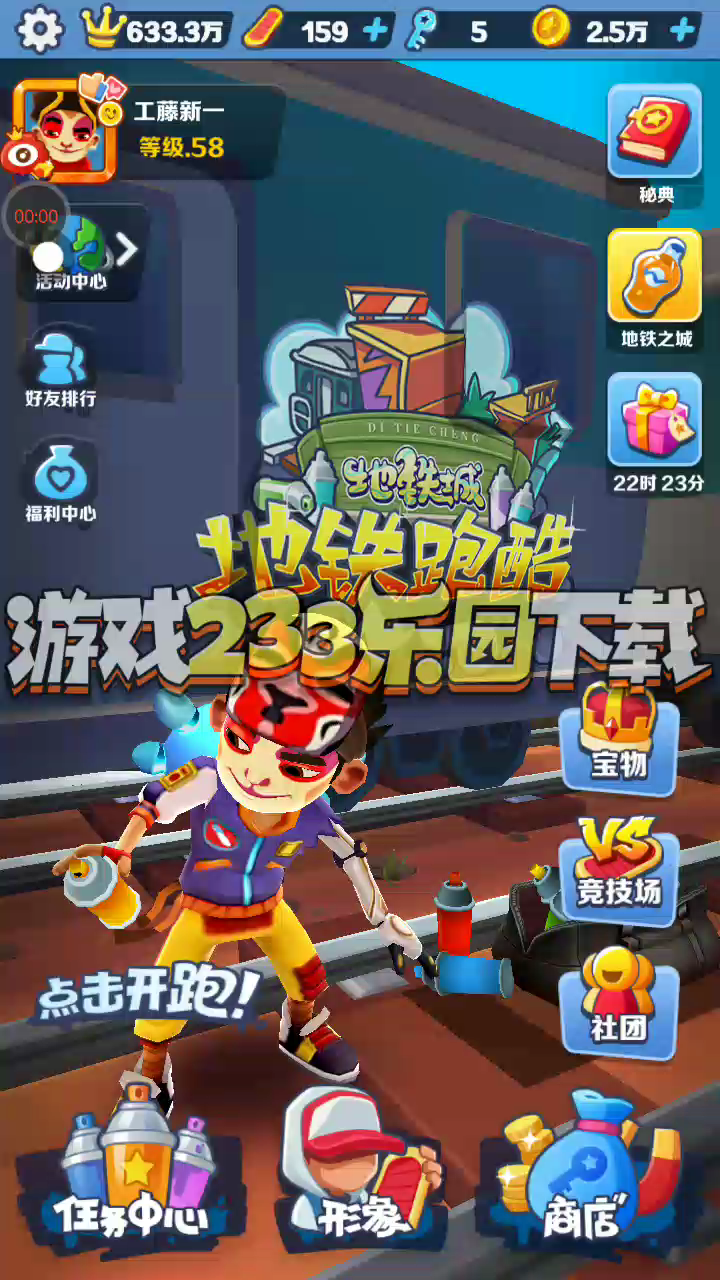The image size is (720, 1280).
Task: Open the settings gear icon
Action: click(x=39, y=30)
